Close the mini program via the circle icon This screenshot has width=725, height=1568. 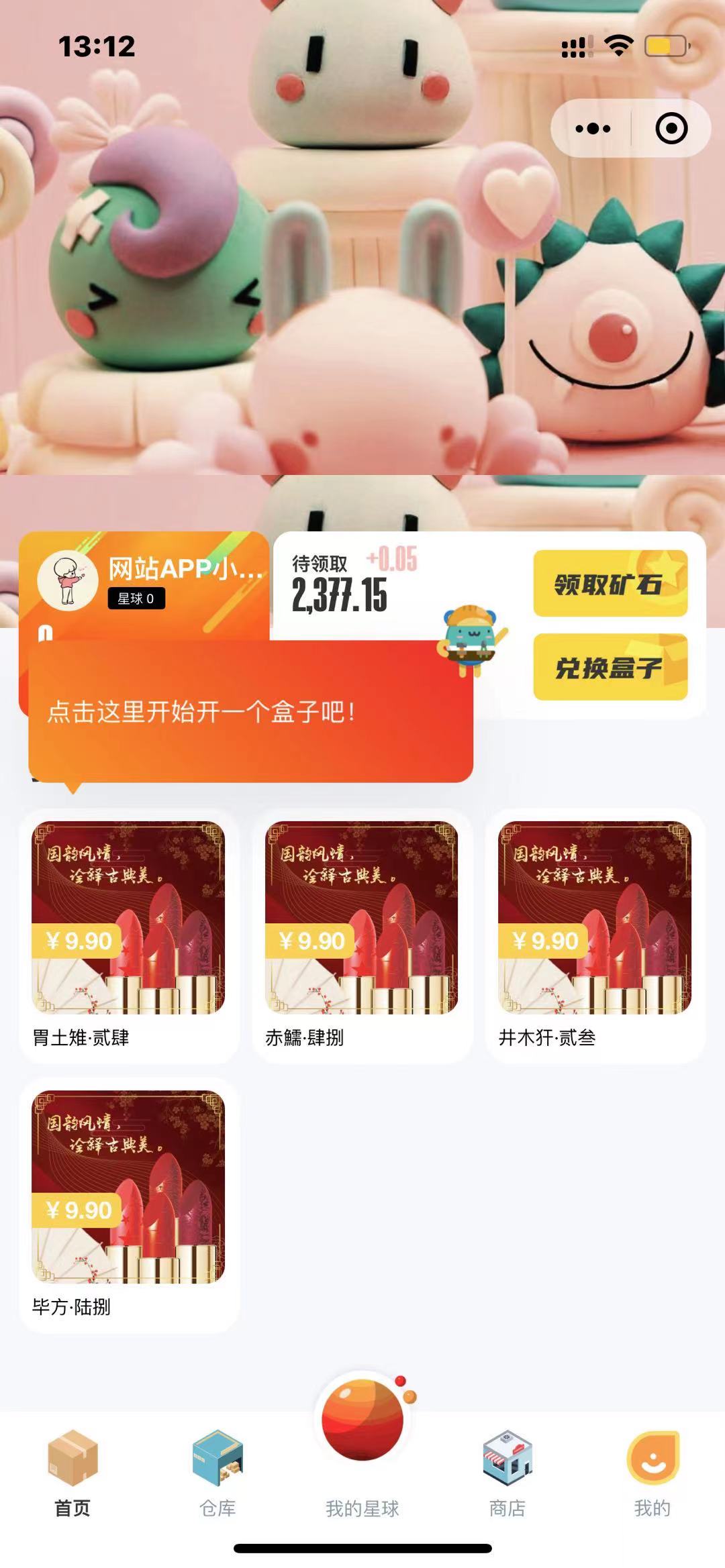click(671, 128)
